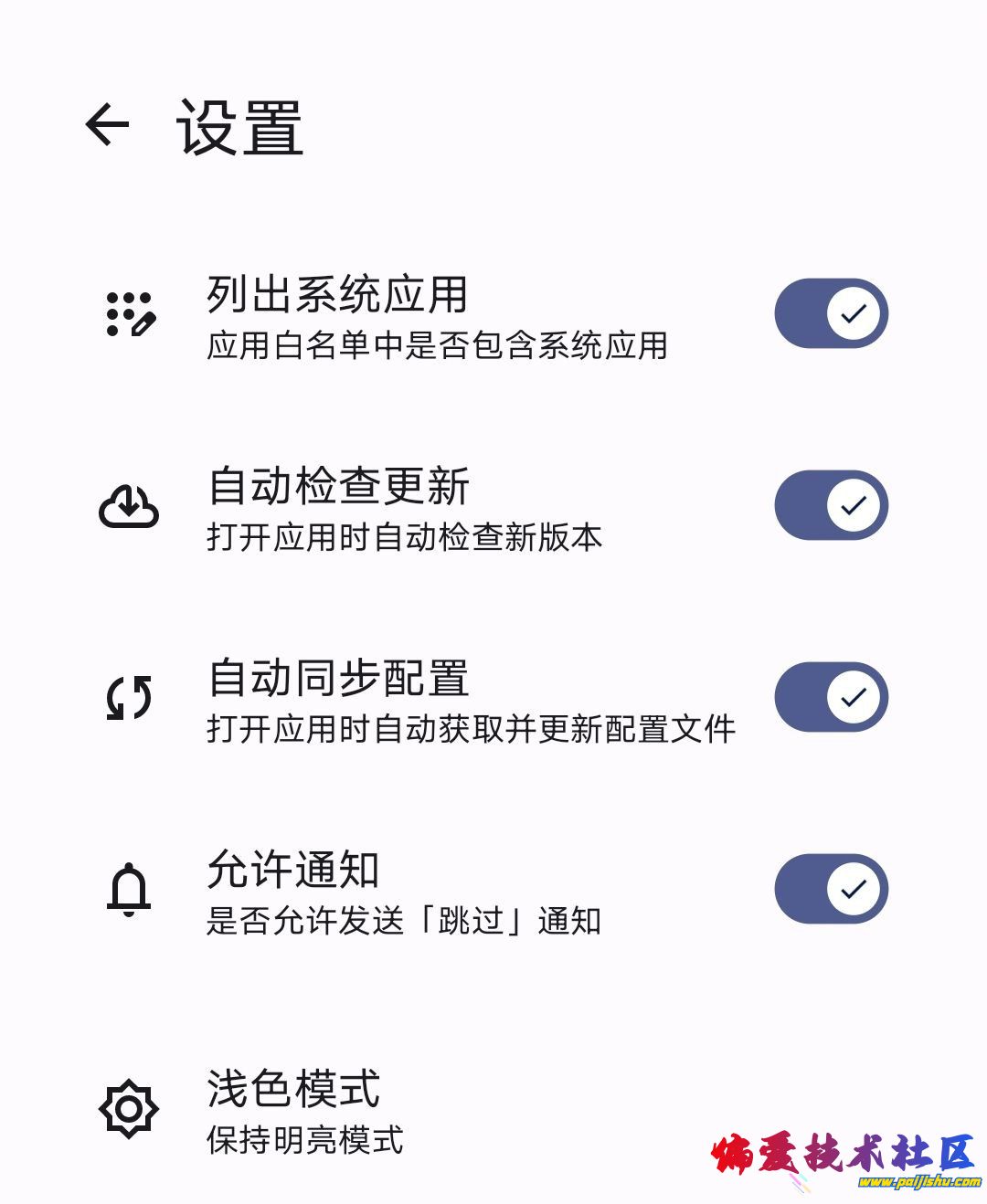Toggle off 自动同步配置
The width and height of the screenshot is (987, 1204).
pos(831,697)
